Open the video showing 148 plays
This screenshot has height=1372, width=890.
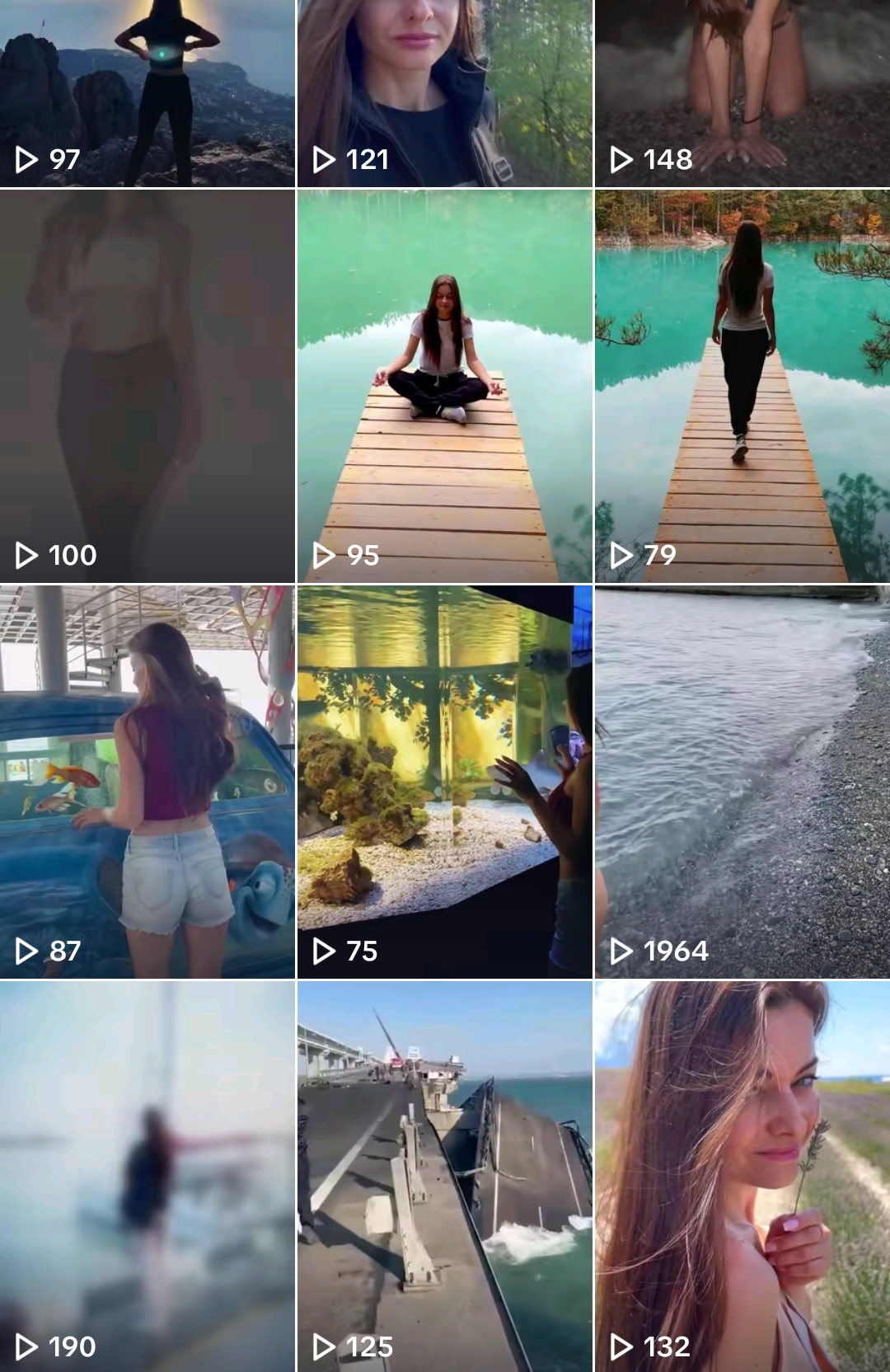pyautogui.click(x=742, y=92)
